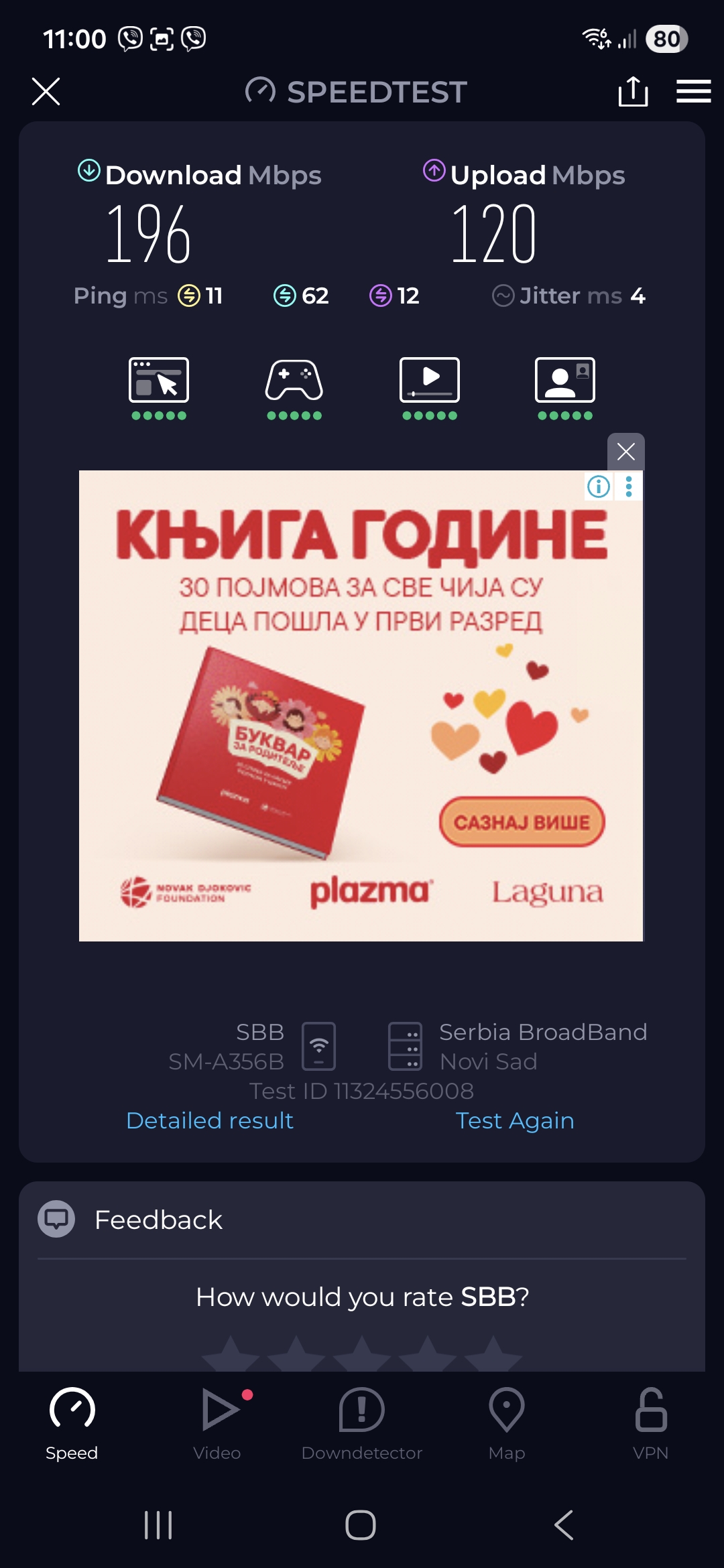Share the speed test result

point(633,92)
